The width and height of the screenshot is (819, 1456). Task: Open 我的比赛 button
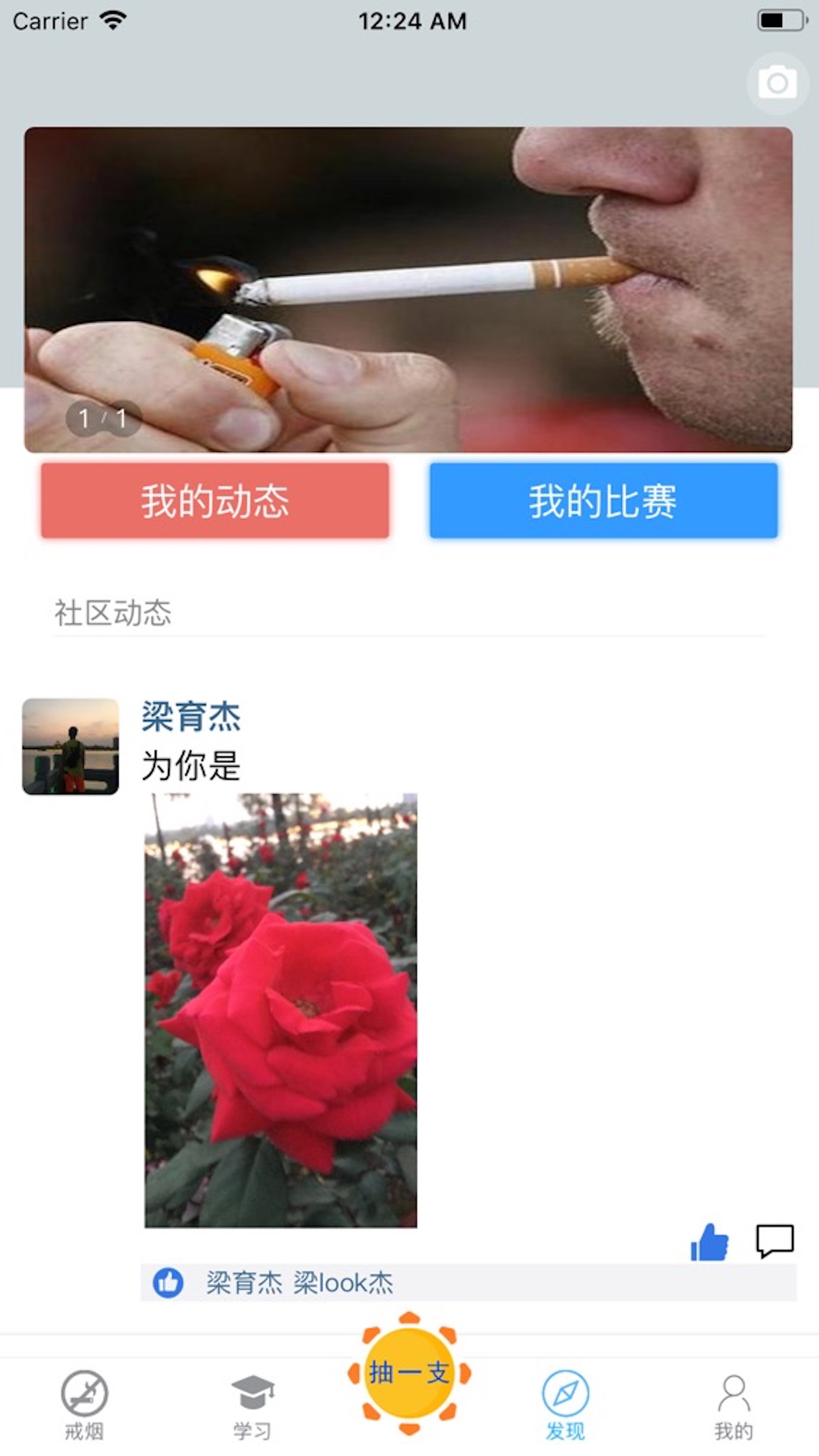click(603, 501)
